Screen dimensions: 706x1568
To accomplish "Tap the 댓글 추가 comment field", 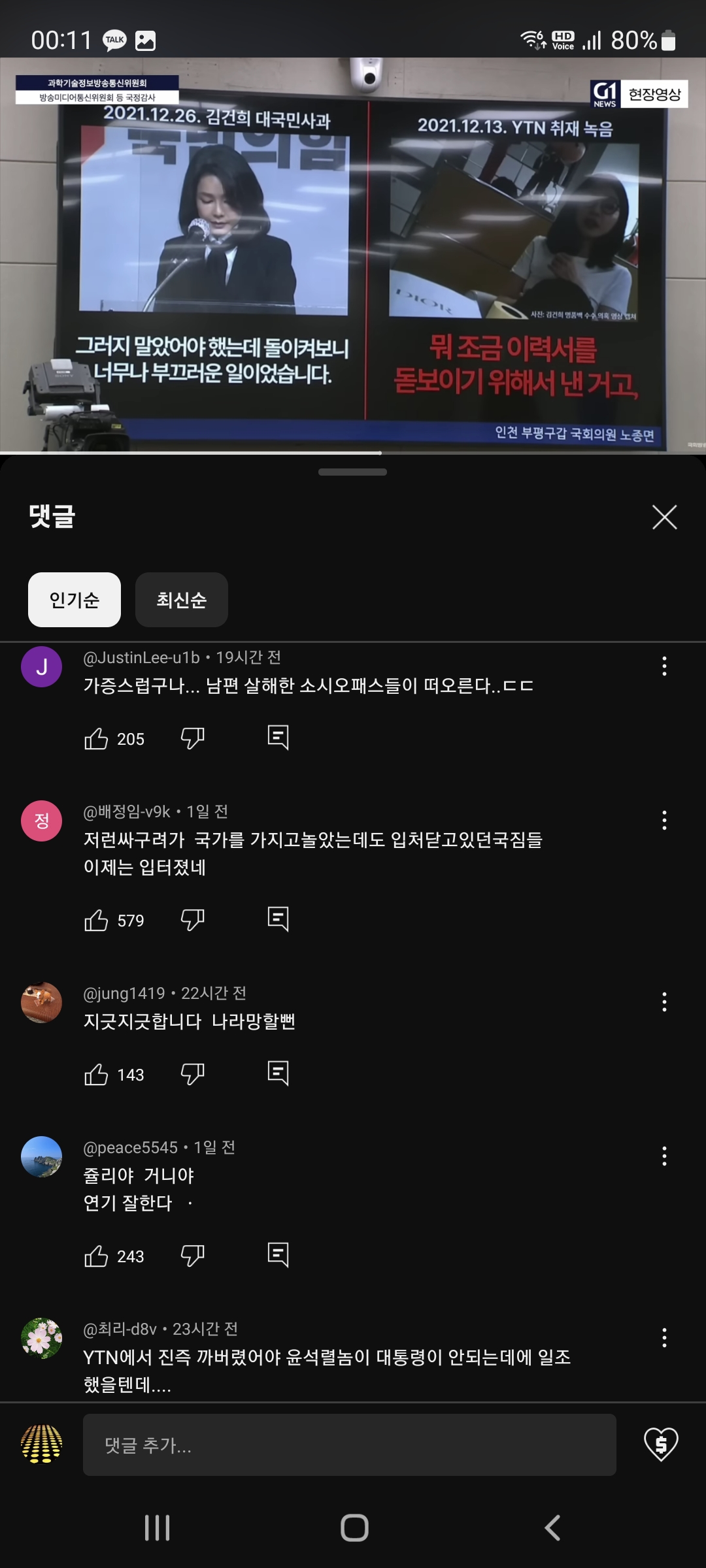I will coord(349,1445).
